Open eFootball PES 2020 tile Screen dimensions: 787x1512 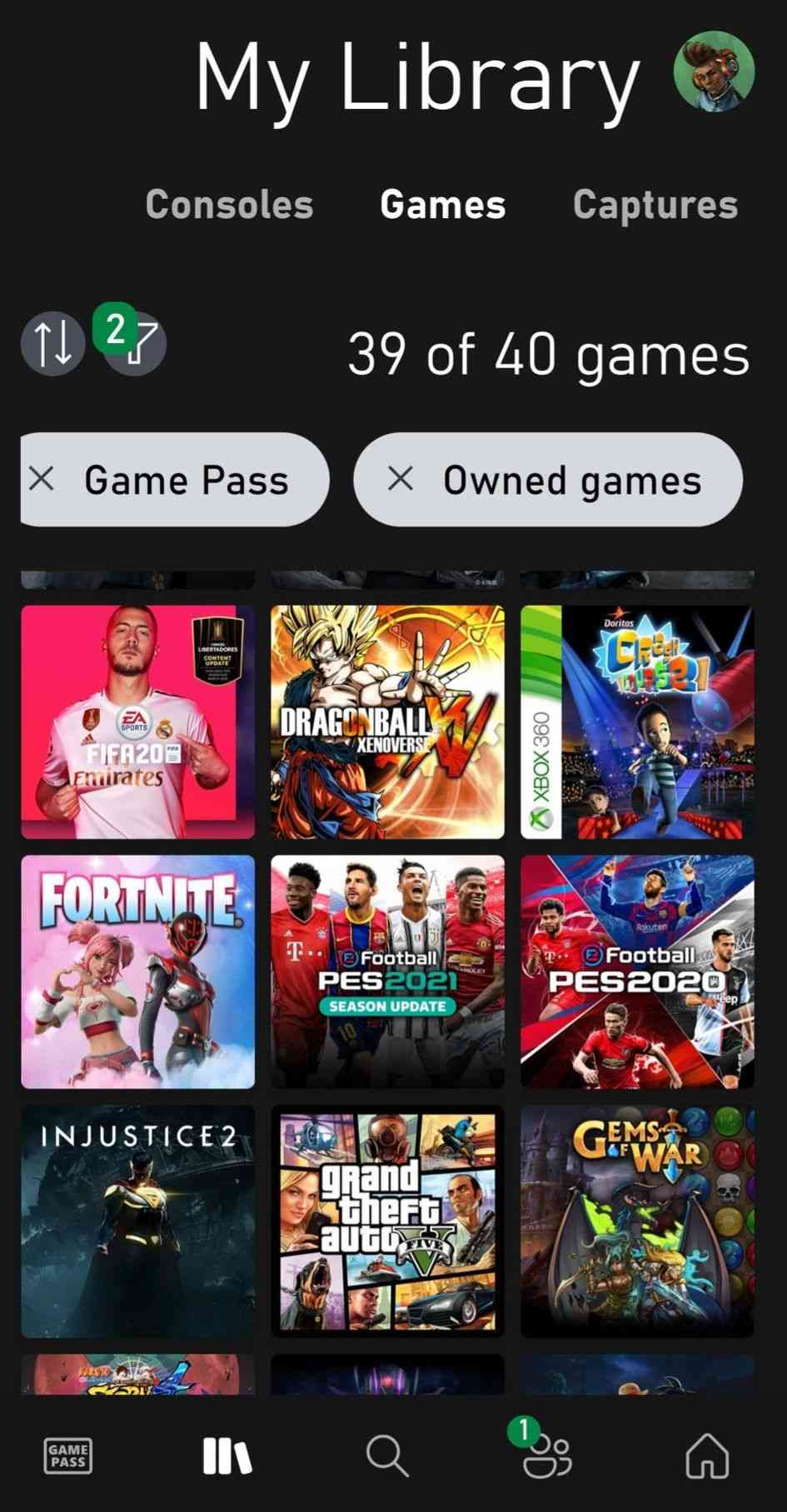637,971
